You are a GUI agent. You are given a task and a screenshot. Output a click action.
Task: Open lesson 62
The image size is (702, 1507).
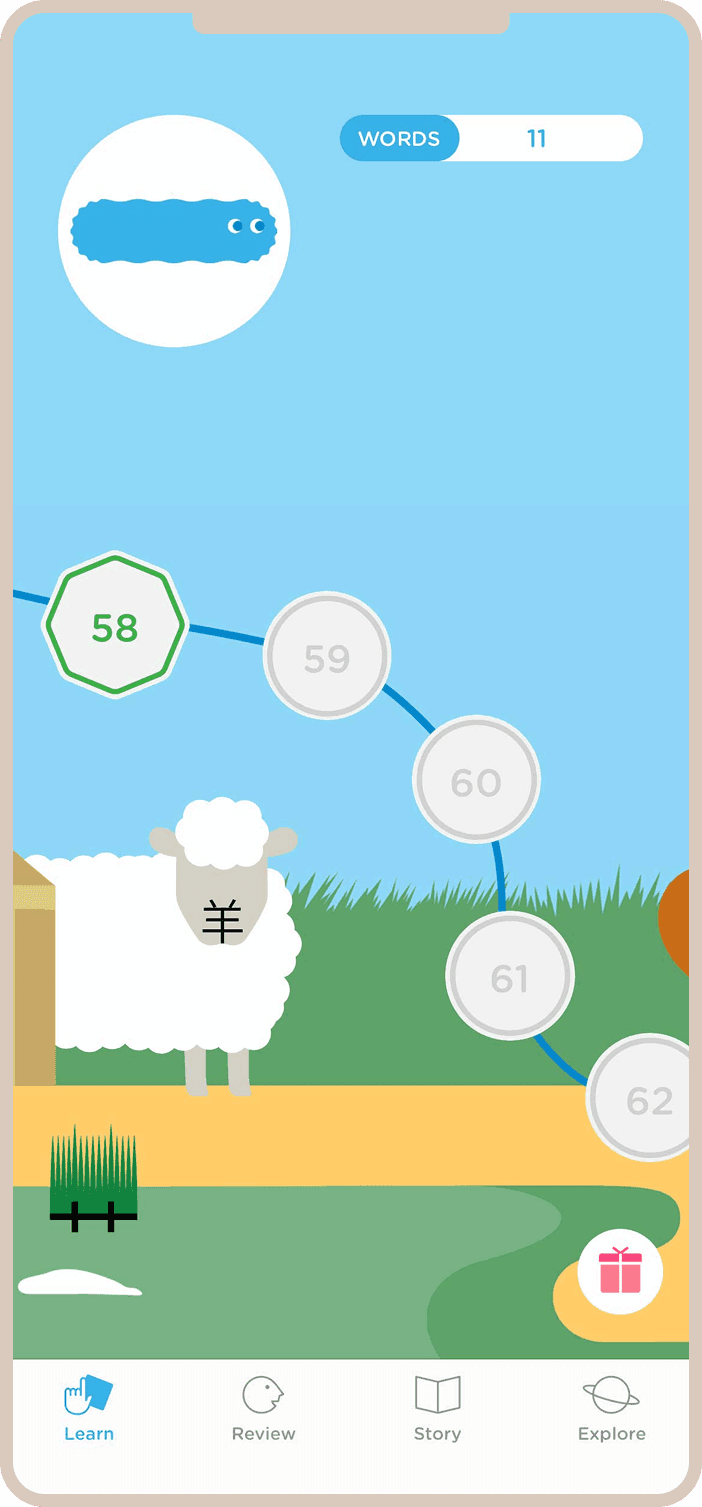click(x=646, y=1099)
